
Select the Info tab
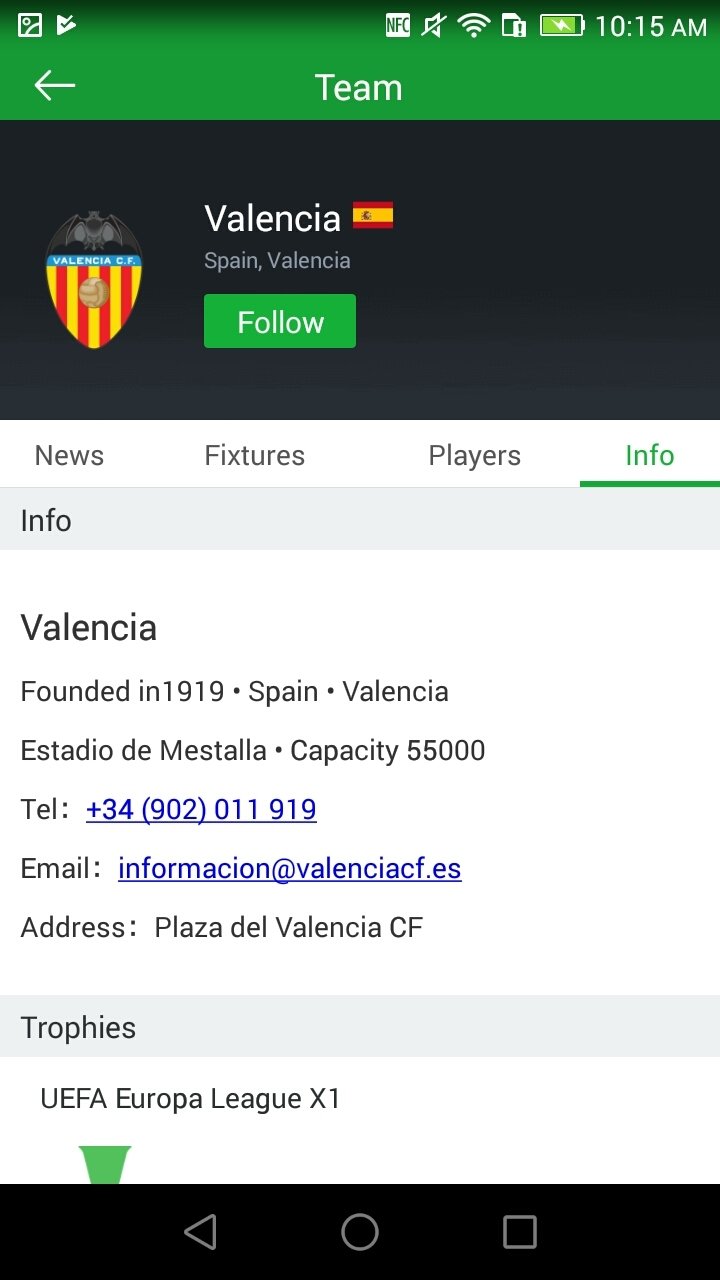pyautogui.click(x=650, y=455)
